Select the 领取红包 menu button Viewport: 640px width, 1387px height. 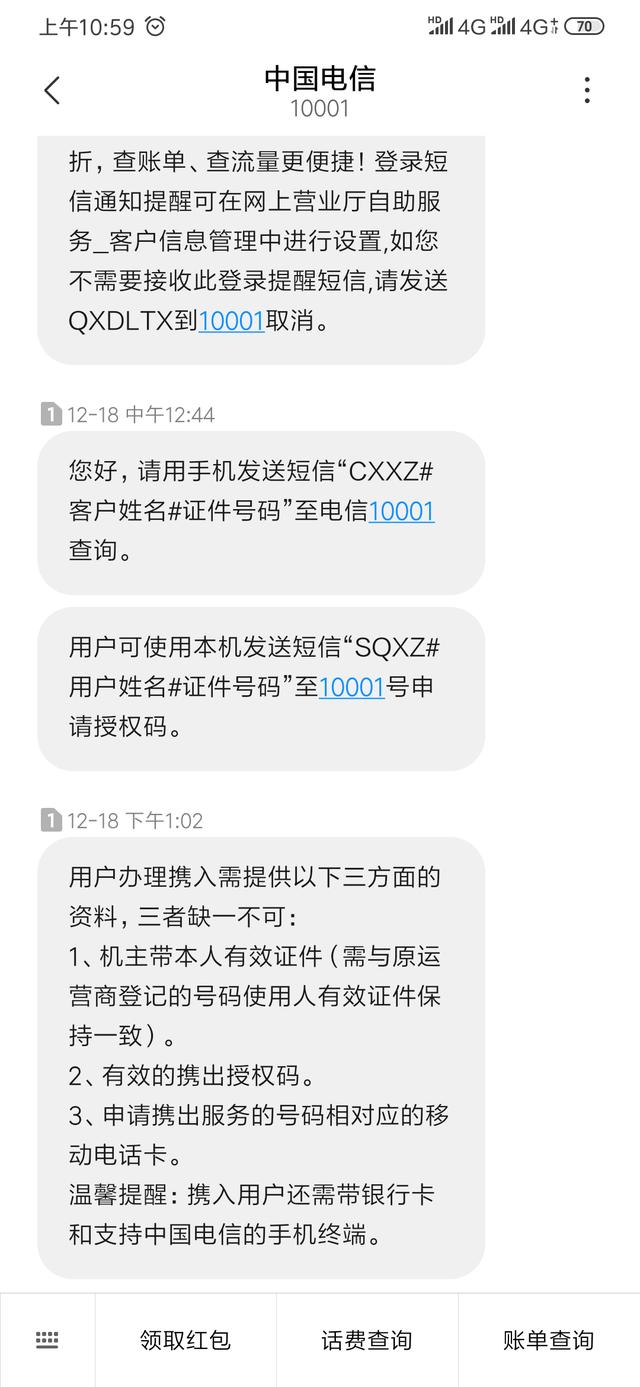185,1340
